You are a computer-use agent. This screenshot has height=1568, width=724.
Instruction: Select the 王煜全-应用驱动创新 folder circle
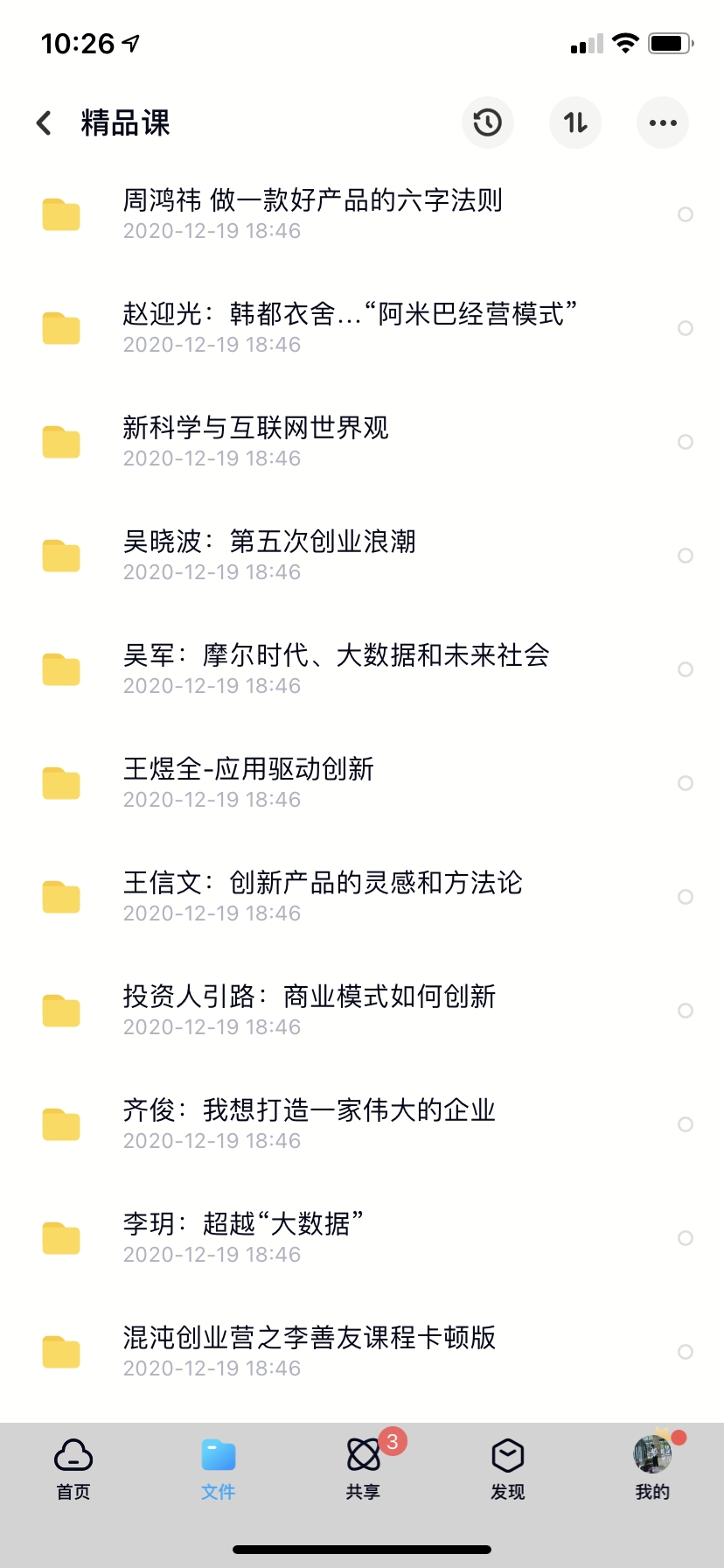[x=686, y=783]
